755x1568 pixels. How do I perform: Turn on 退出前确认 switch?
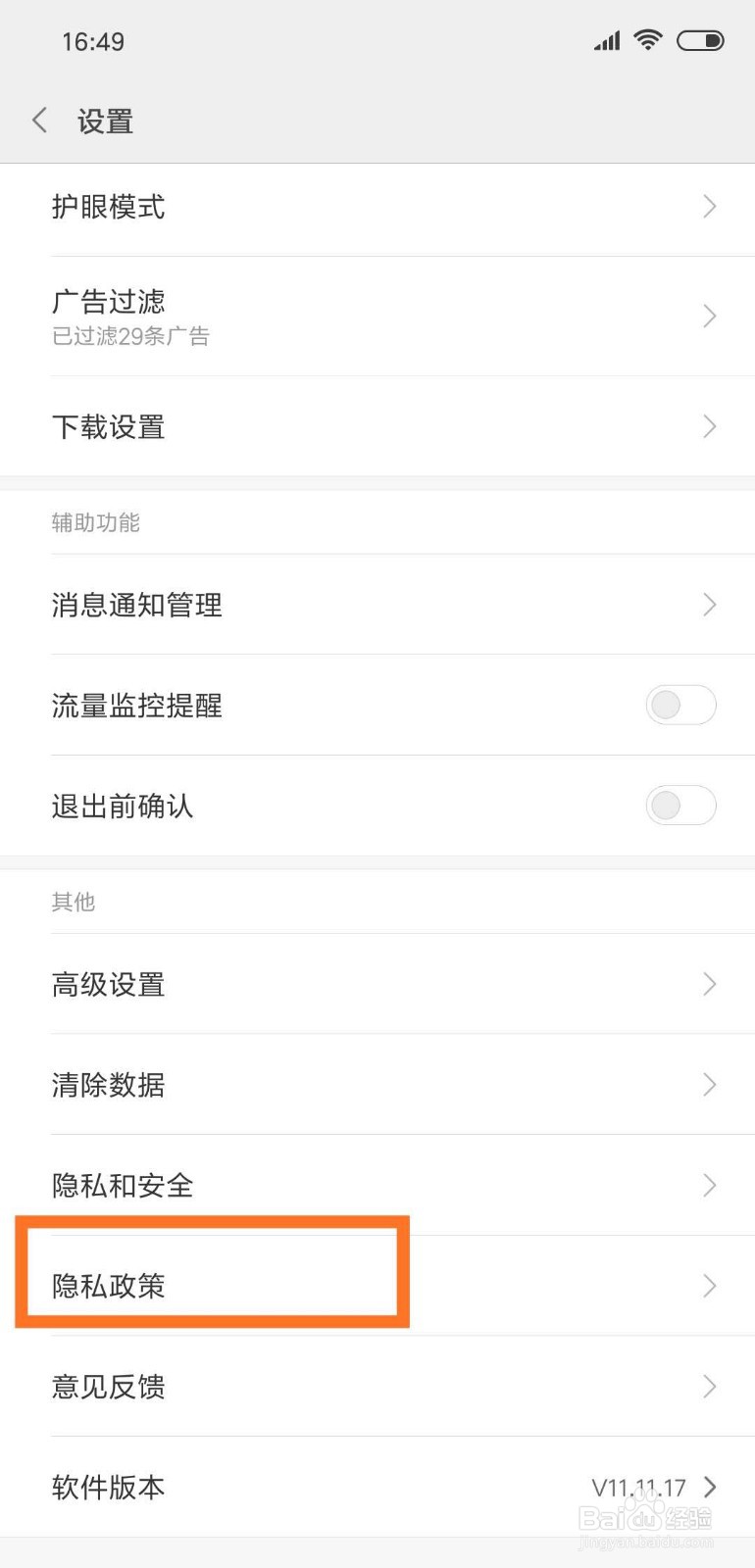click(x=680, y=806)
